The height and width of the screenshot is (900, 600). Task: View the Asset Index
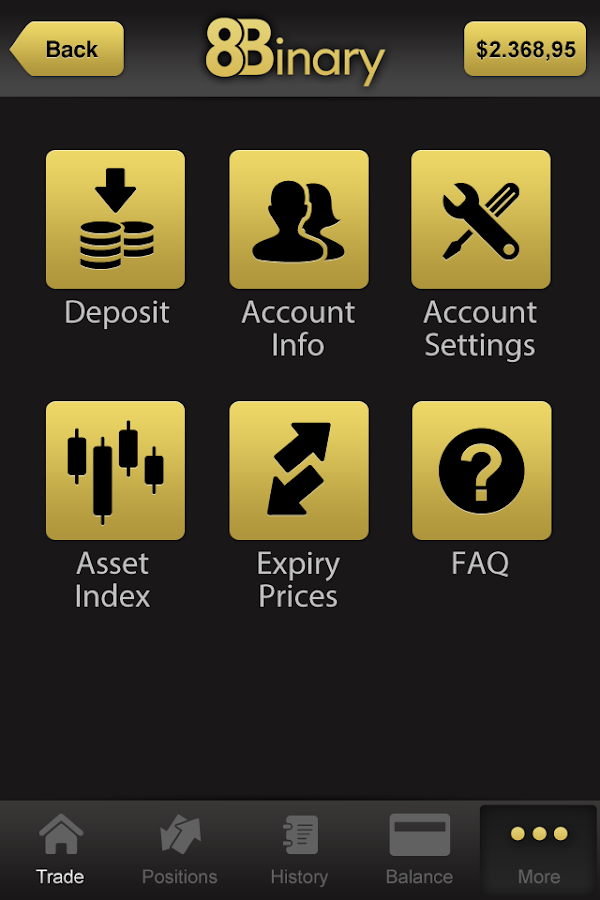pyautogui.click(x=116, y=471)
